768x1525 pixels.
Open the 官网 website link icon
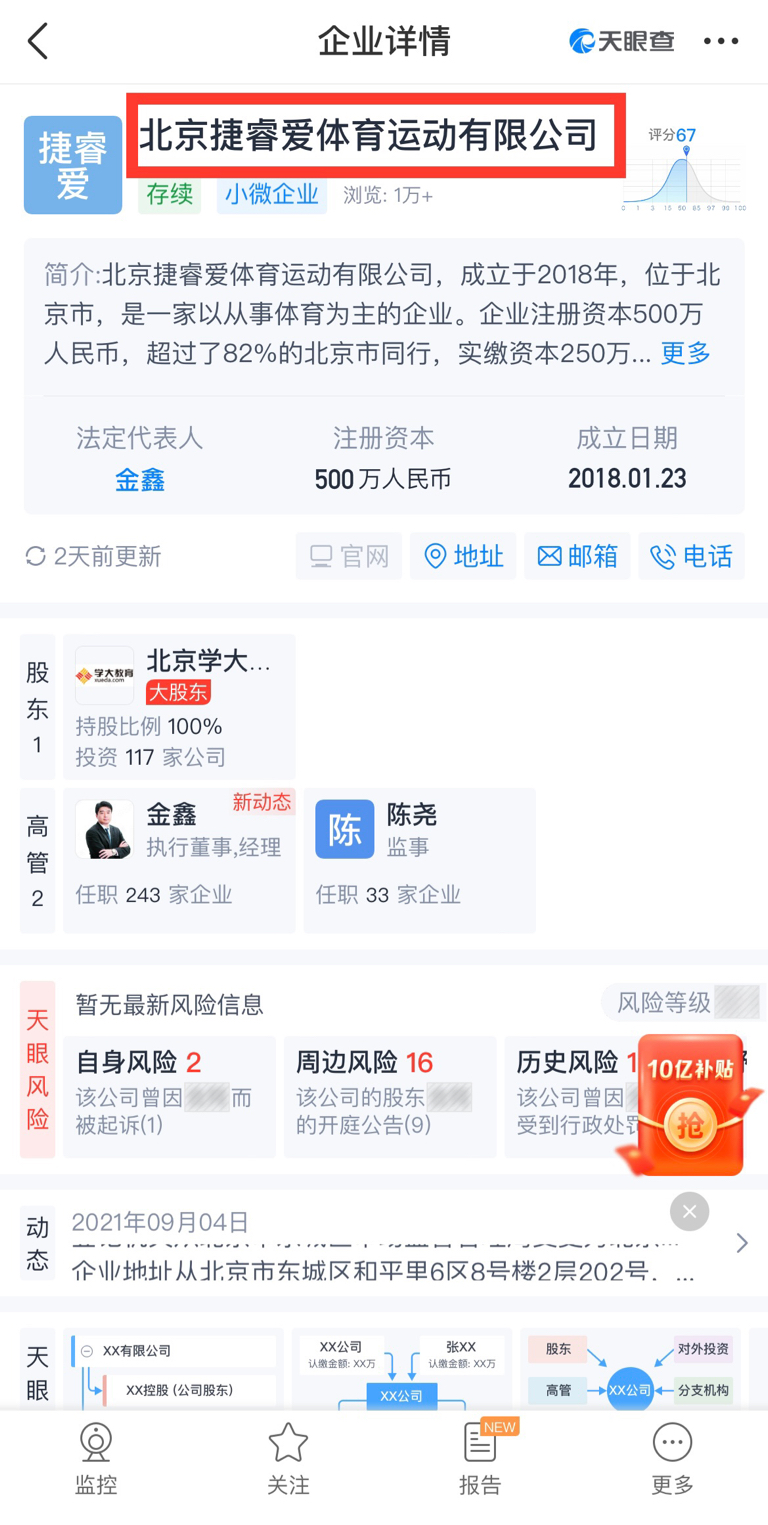pyautogui.click(x=348, y=556)
